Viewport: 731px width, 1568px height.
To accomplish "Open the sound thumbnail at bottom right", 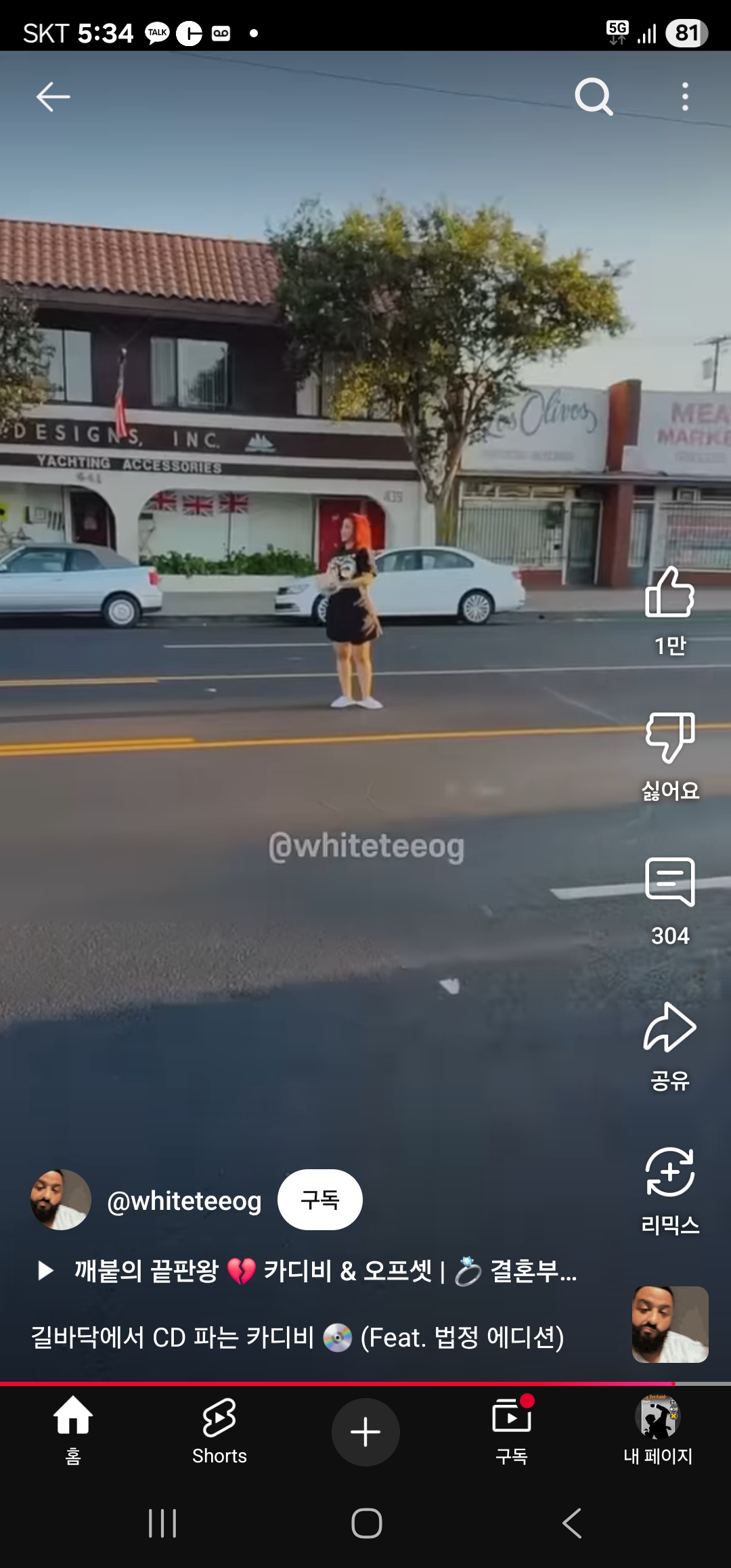I will [670, 1324].
